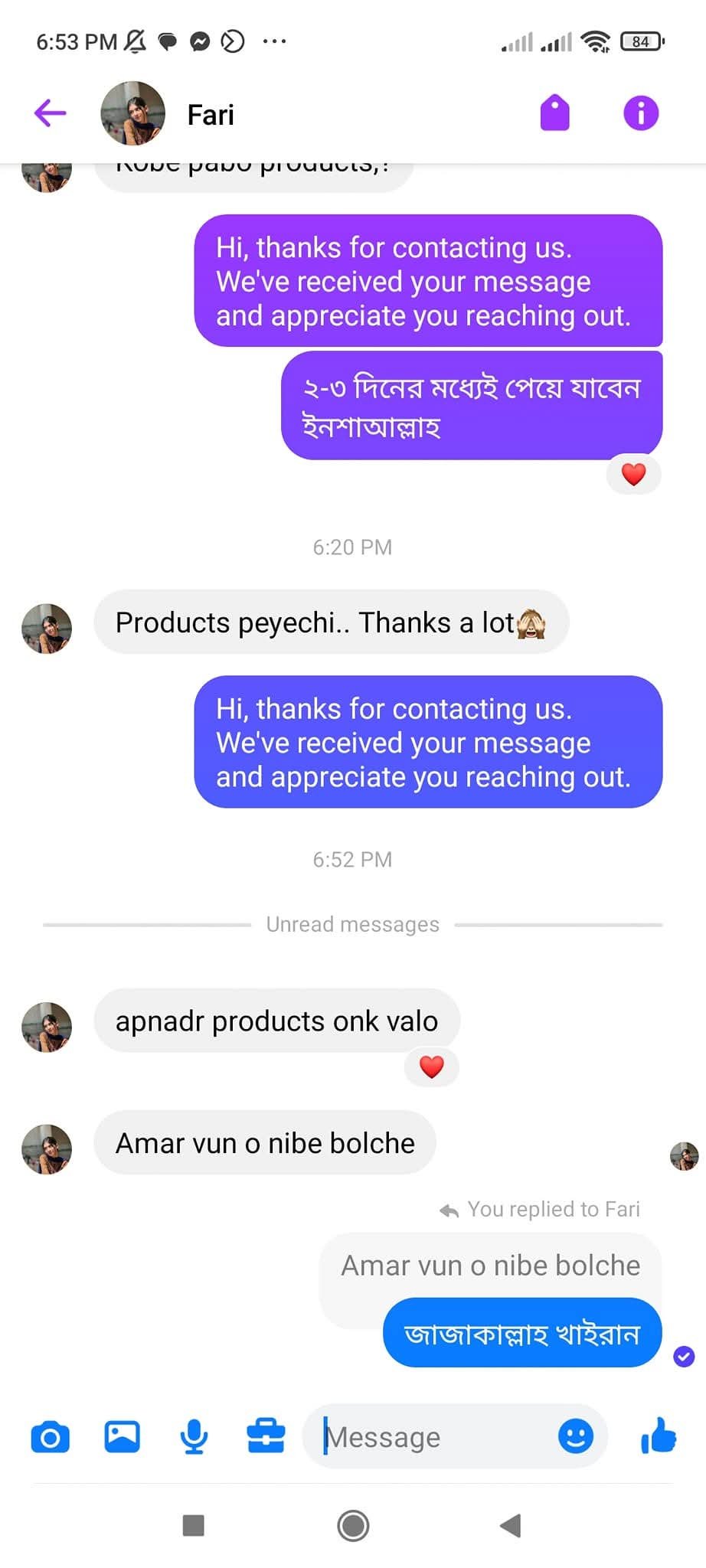706x1568 pixels.
Task: Send a thumbs-up like
Action: (x=659, y=1436)
